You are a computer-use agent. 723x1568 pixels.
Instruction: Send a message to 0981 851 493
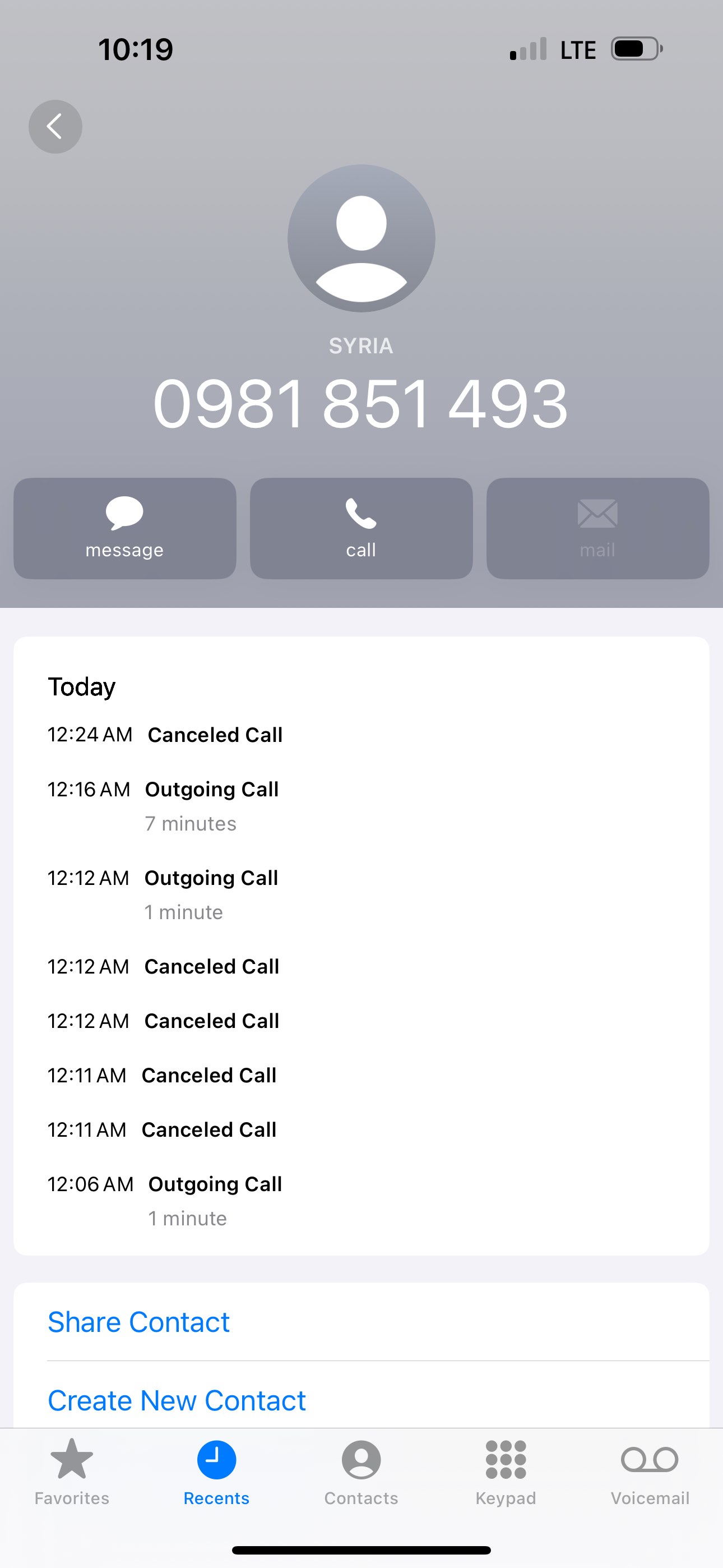tap(125, 528)
